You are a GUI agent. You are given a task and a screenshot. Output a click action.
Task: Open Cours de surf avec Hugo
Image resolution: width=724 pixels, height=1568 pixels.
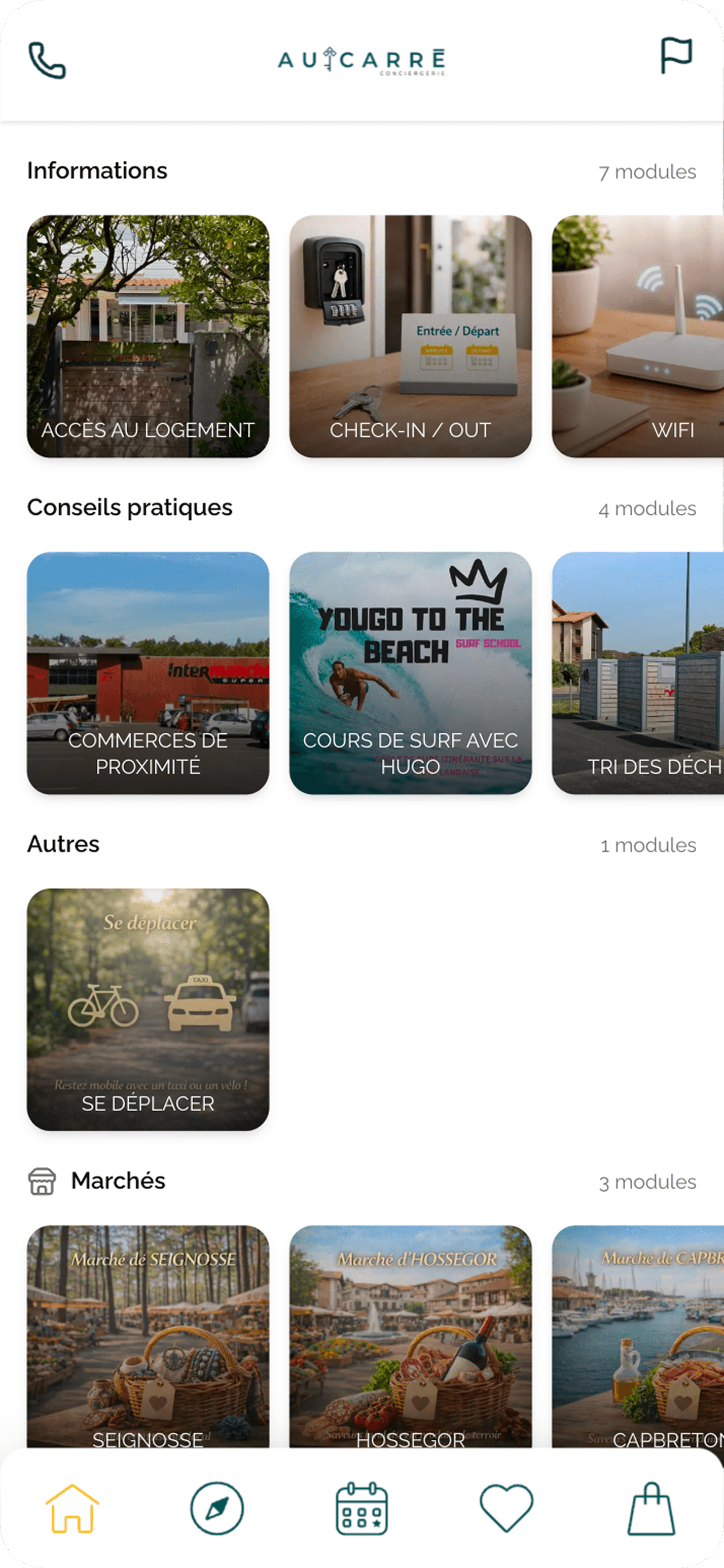[410, 672]
